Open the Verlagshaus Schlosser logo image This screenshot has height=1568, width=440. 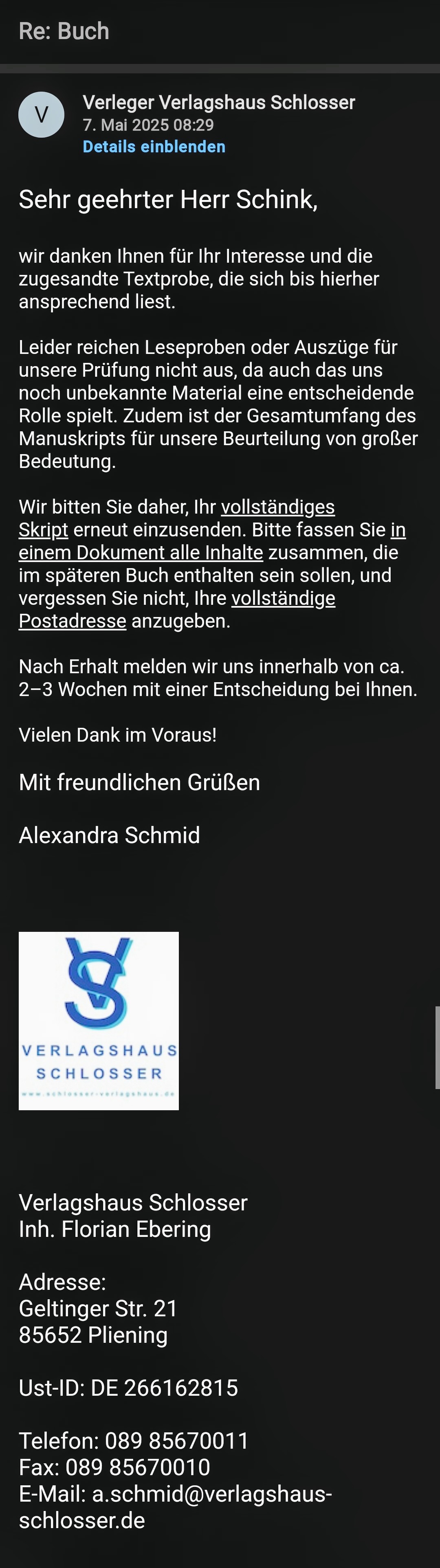coord(99,1021)
